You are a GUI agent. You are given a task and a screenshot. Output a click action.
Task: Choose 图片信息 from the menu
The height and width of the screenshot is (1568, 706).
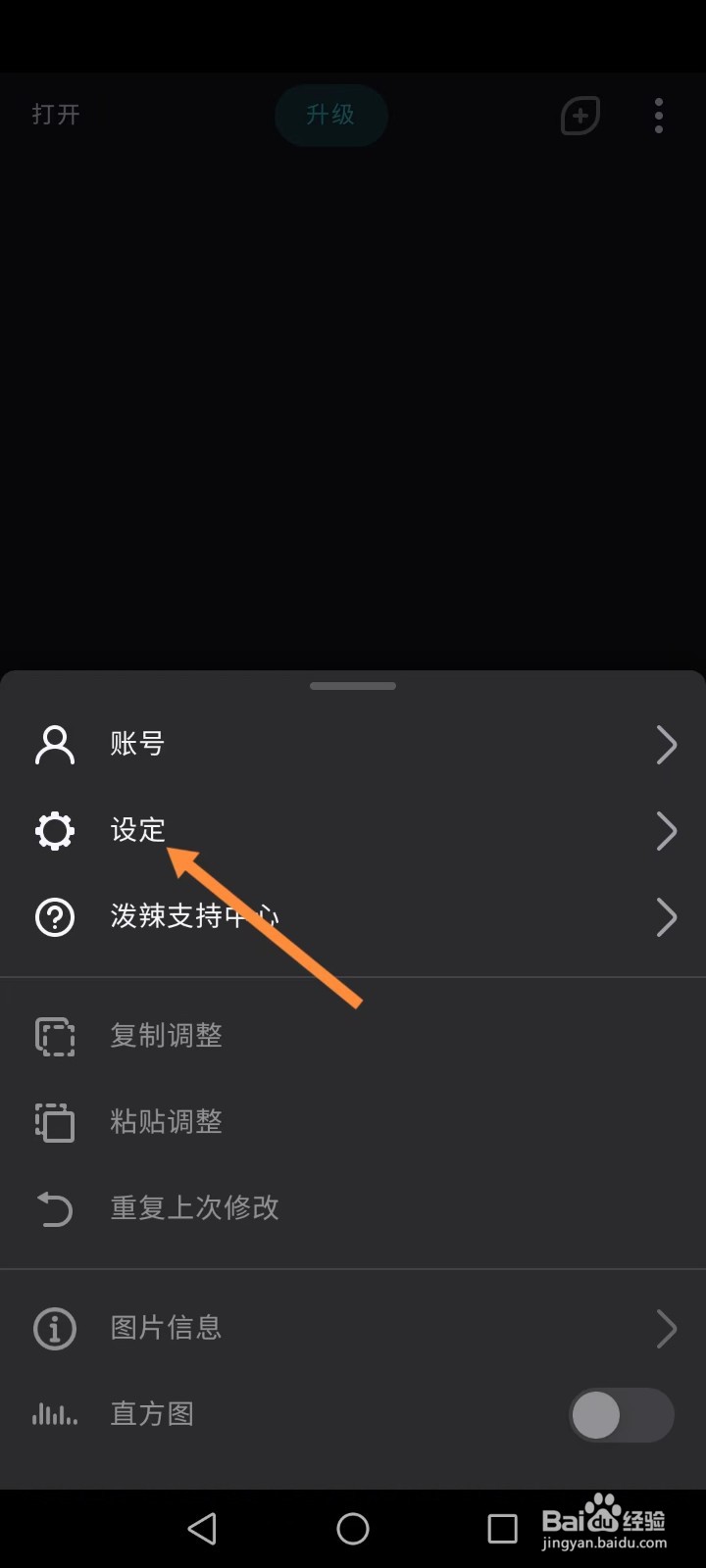pyautogui.click(x=165, y=1329)
